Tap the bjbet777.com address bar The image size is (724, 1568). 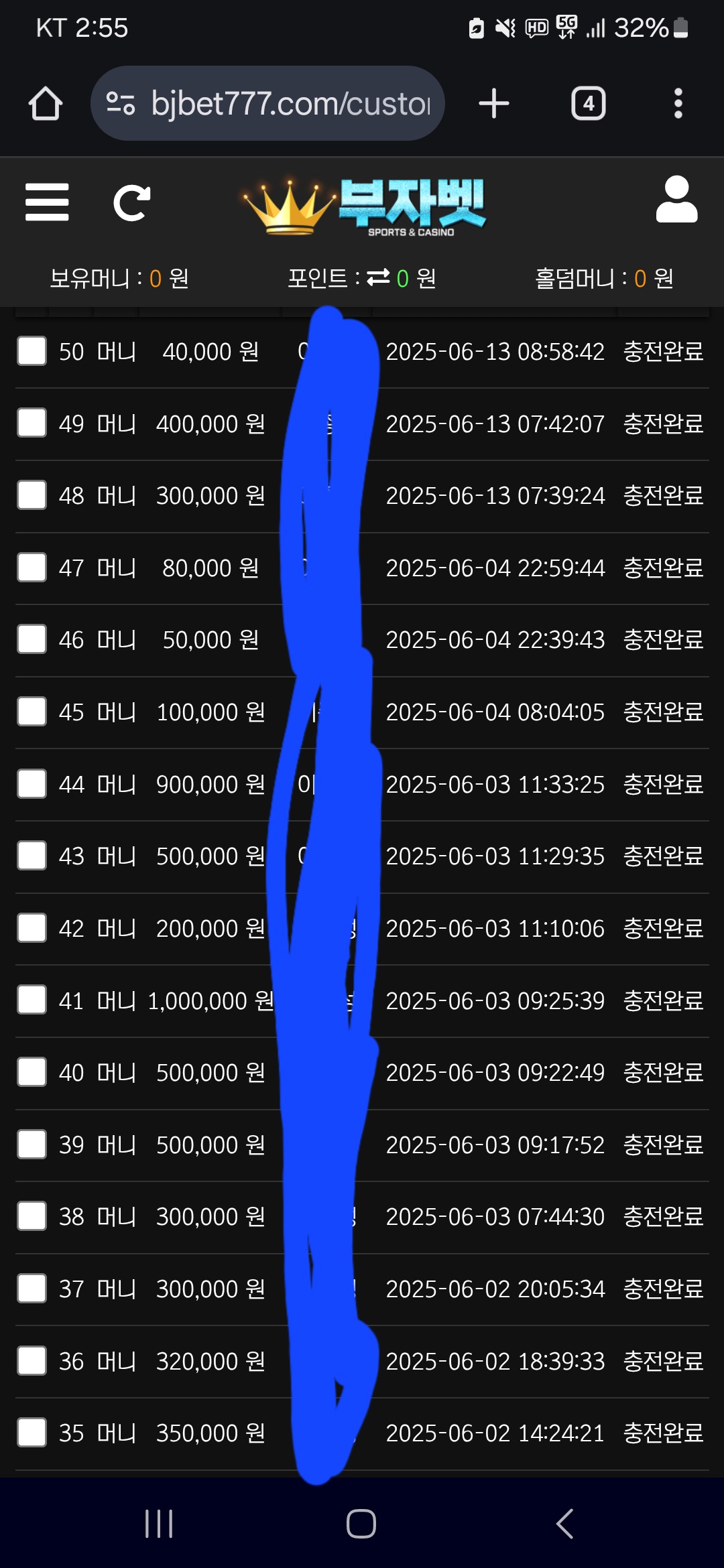pos(267,103)
